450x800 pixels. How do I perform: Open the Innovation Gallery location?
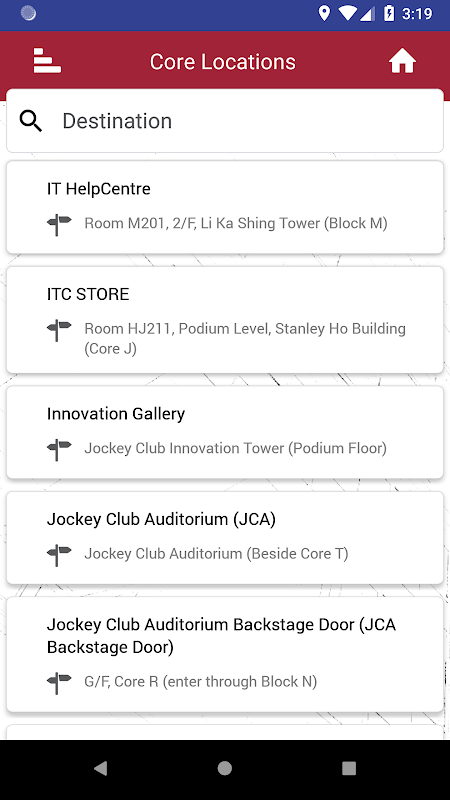click(225, 432)
